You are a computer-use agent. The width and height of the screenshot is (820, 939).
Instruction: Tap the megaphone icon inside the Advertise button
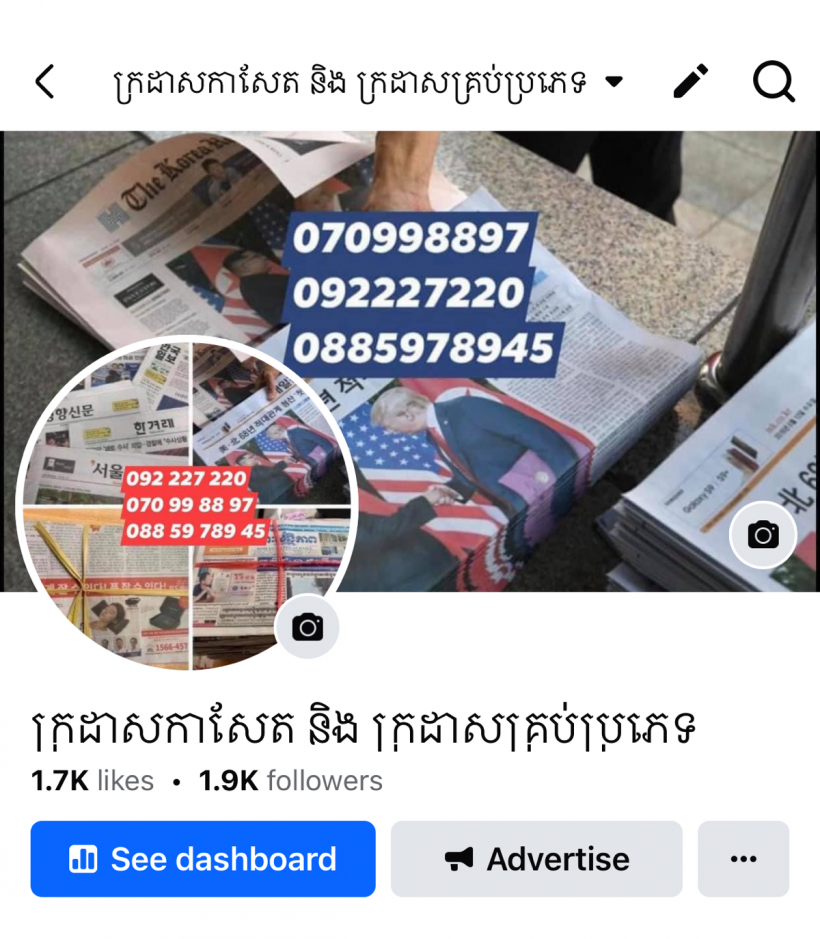[x=460, y=858]
